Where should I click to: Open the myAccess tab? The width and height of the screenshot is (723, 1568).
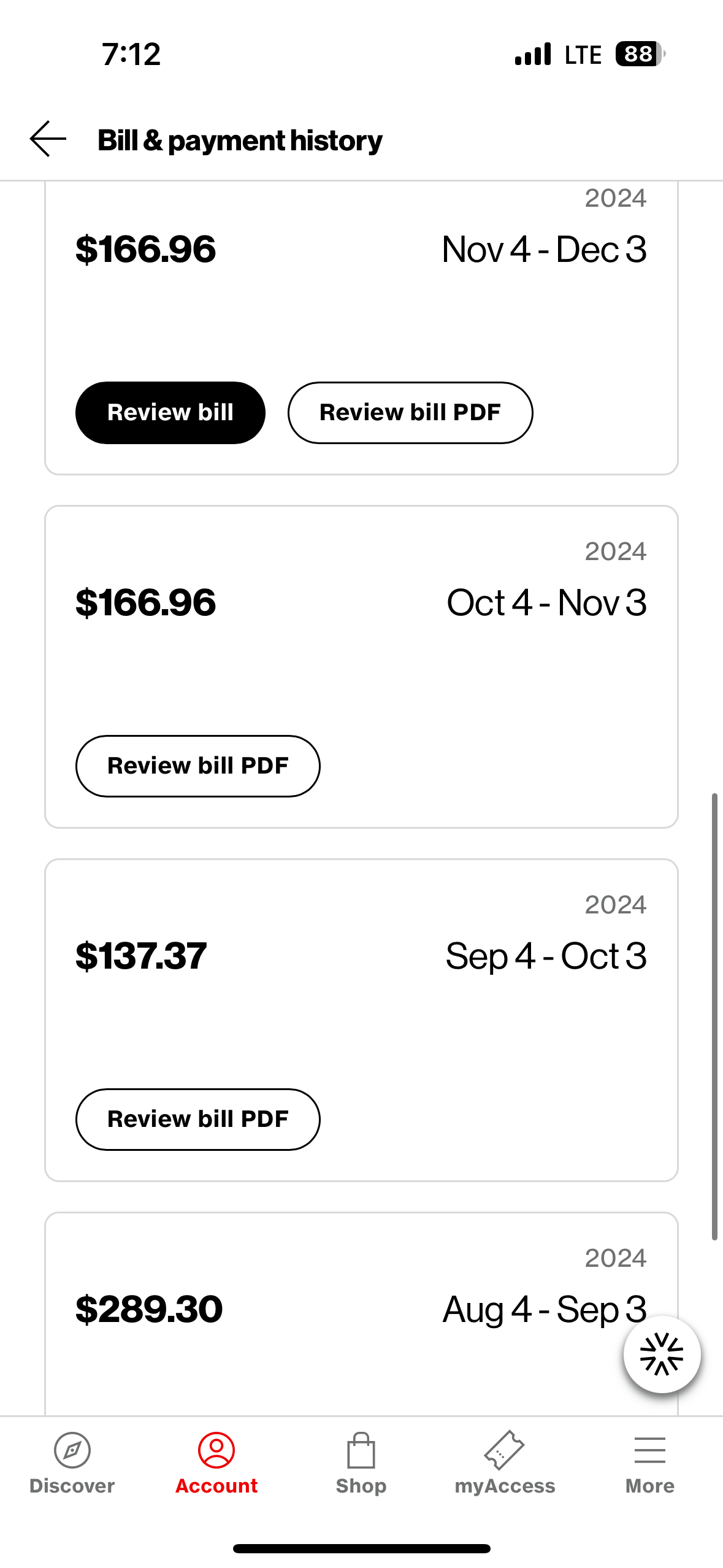click(x=505, y=1462)
